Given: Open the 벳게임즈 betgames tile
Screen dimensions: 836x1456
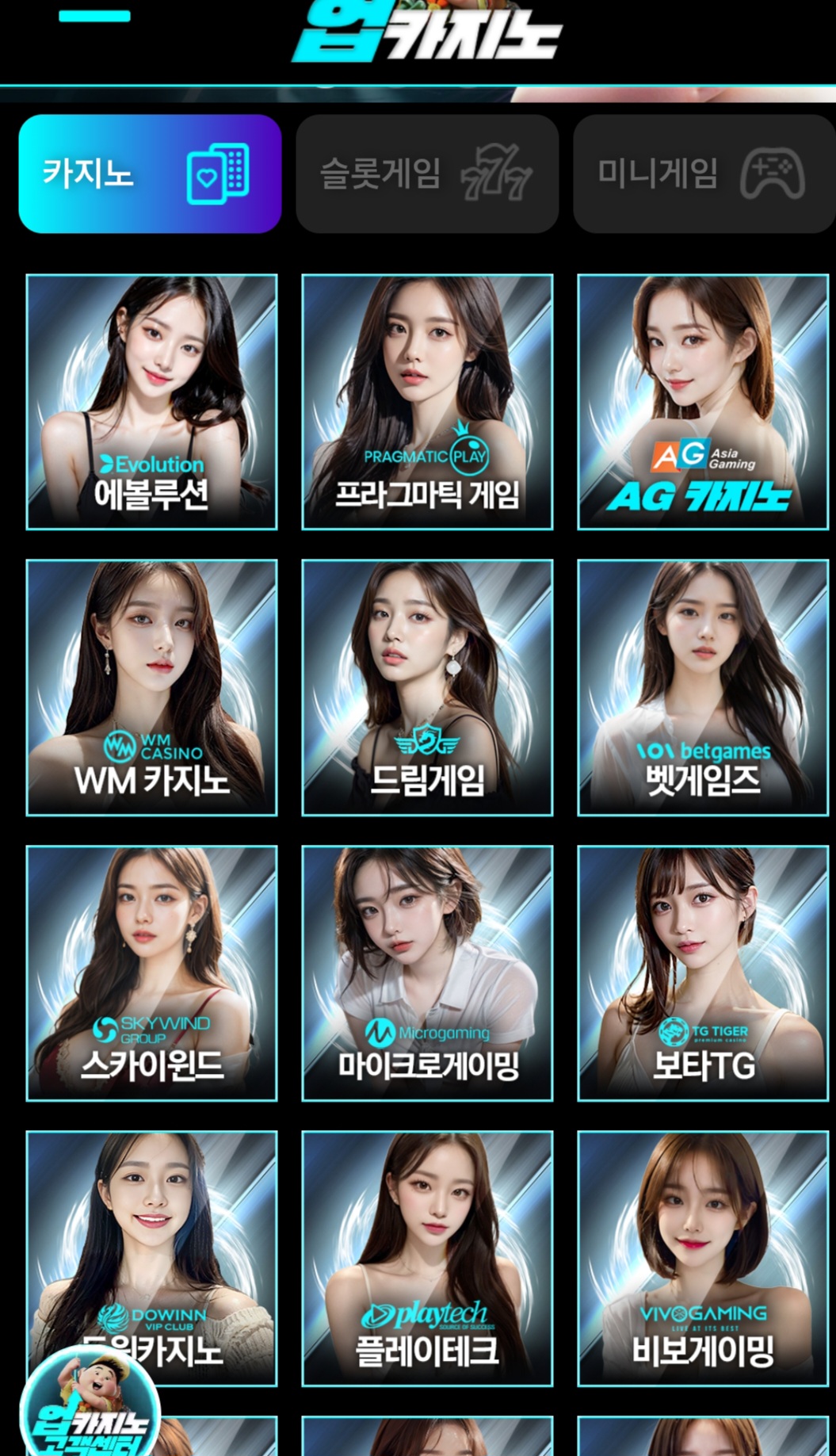Looking at the screenshot, I should coord(703,687).
